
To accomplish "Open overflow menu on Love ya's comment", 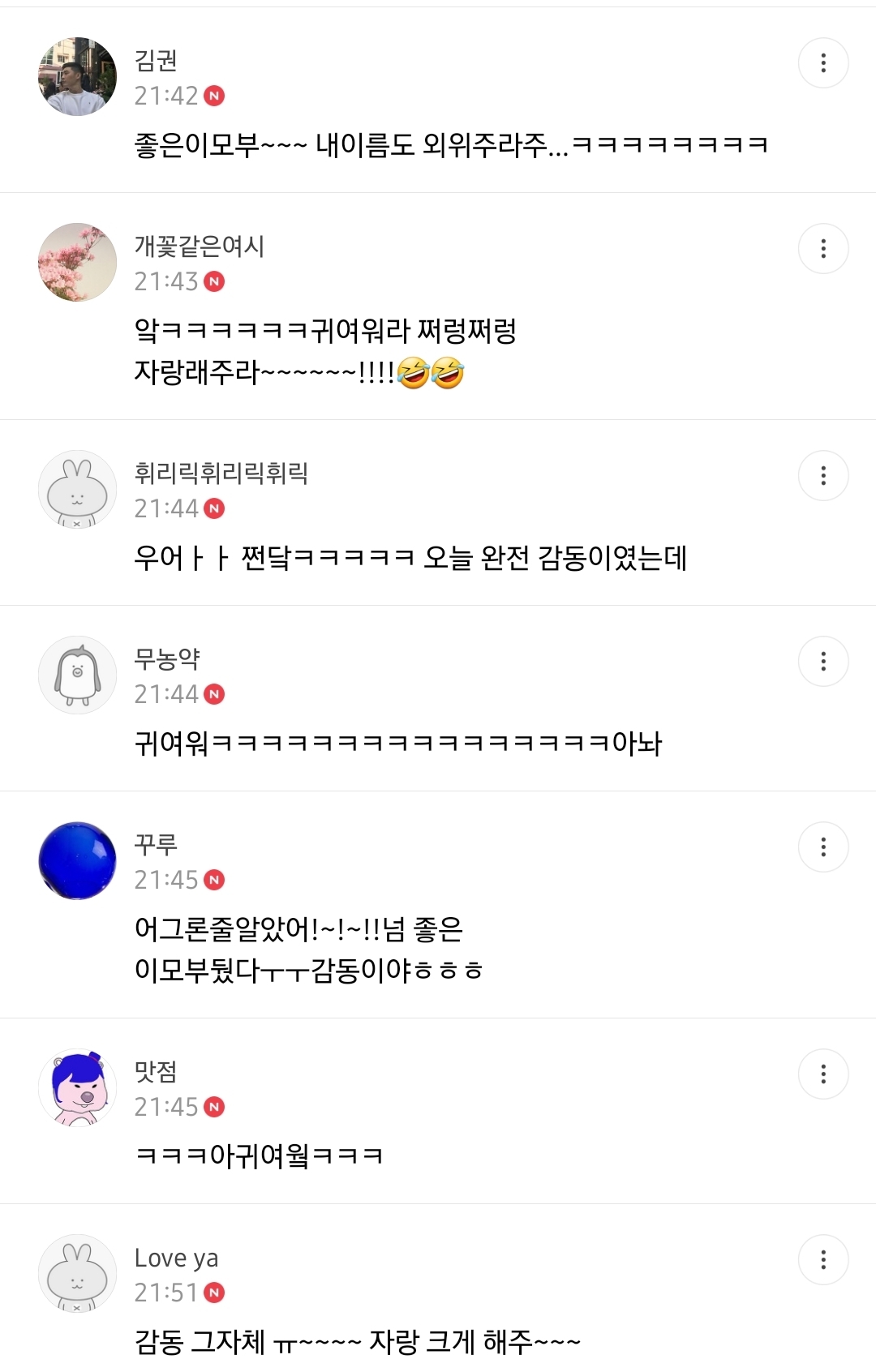I will coord(823,1259).
